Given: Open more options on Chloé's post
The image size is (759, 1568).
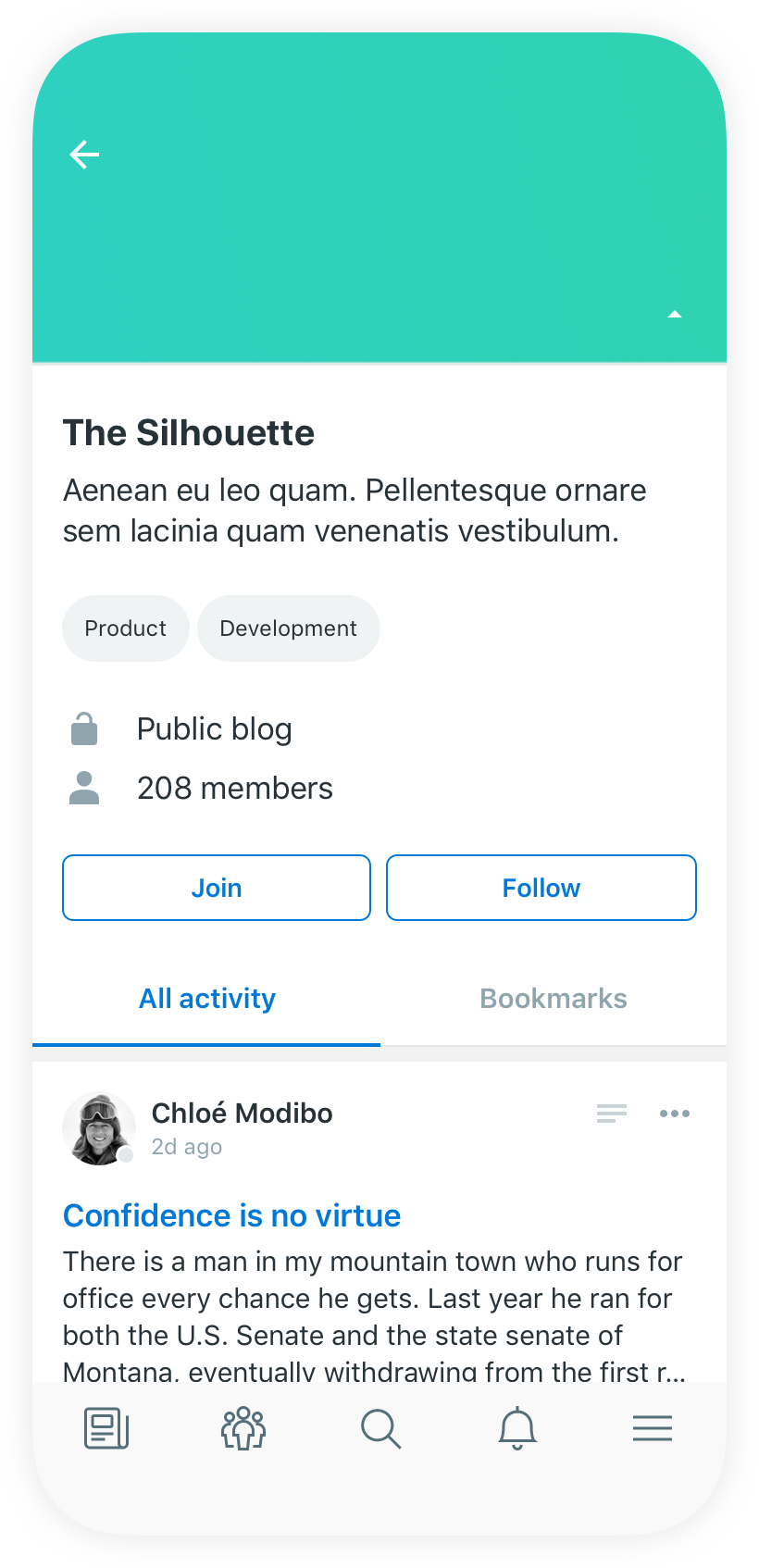Looking at the screenshot, I should (x=675, y=1114).
